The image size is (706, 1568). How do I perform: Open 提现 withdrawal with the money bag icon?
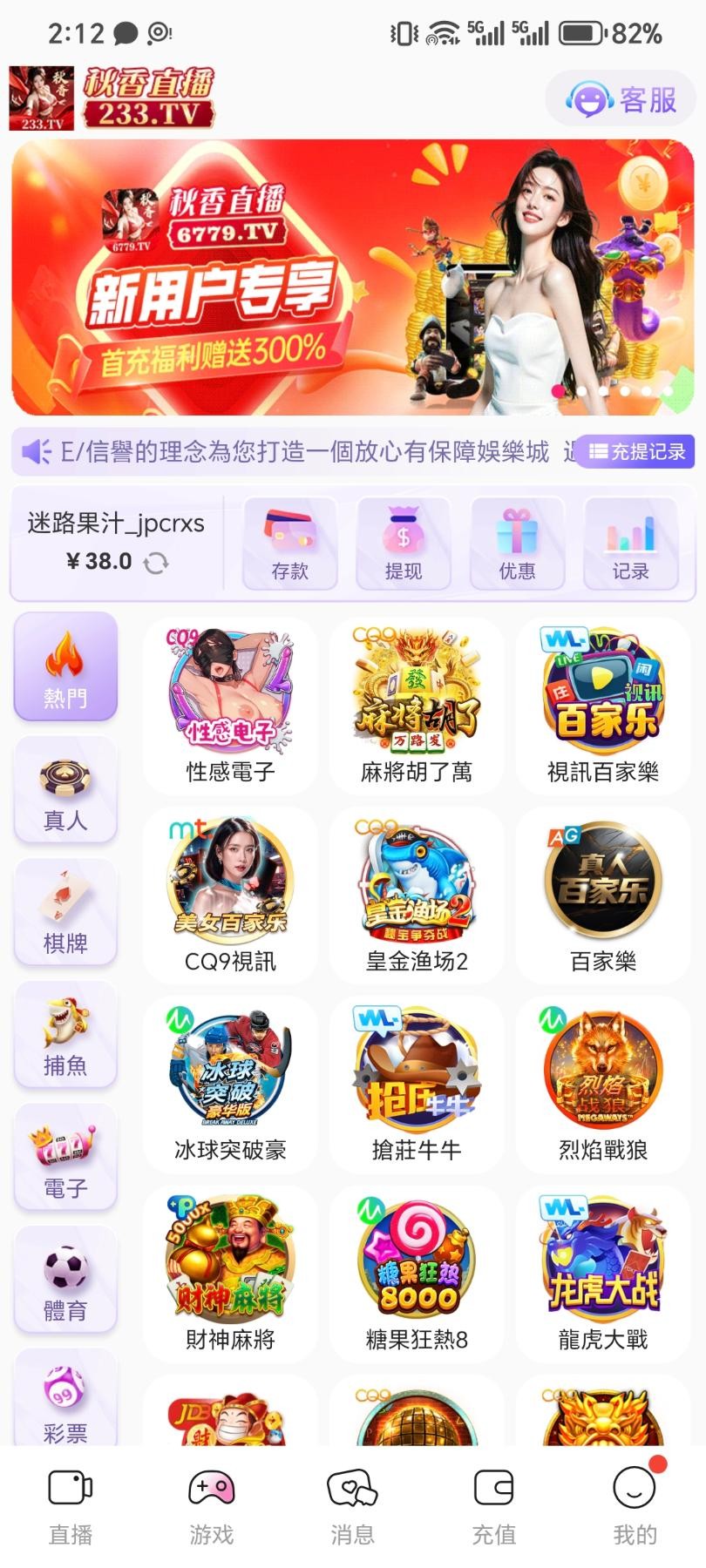point(403,536)
